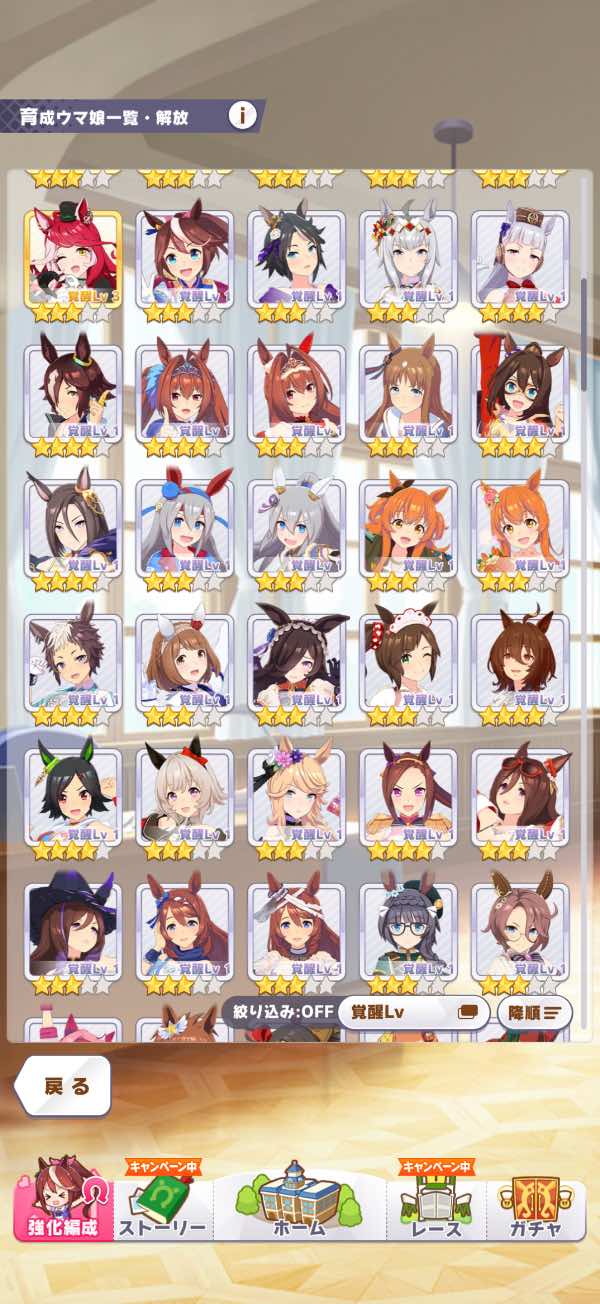Open the ガチャ tab
The height and width of the screenshot is (1304, 600).
click(536, 1206)
